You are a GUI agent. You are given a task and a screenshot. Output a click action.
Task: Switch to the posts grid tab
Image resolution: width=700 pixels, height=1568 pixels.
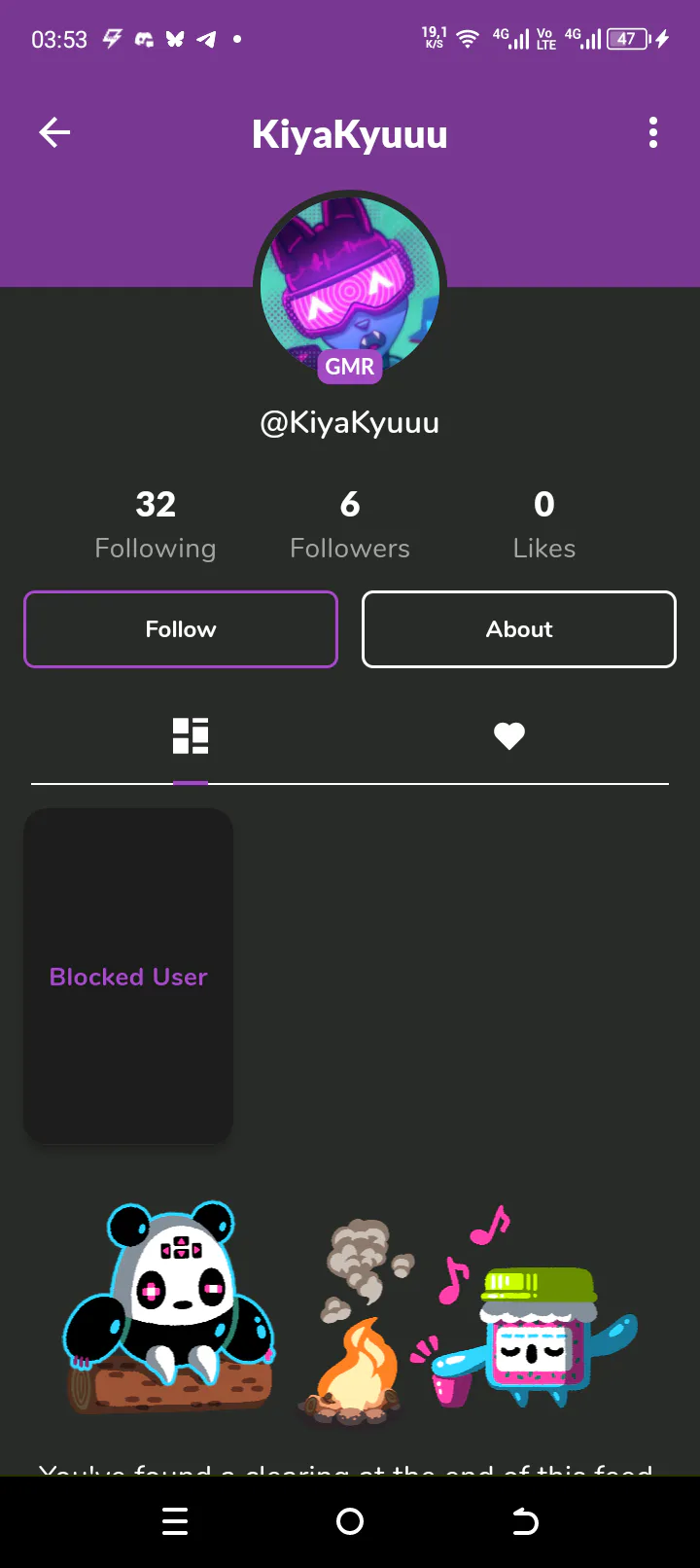pos(191,736)
